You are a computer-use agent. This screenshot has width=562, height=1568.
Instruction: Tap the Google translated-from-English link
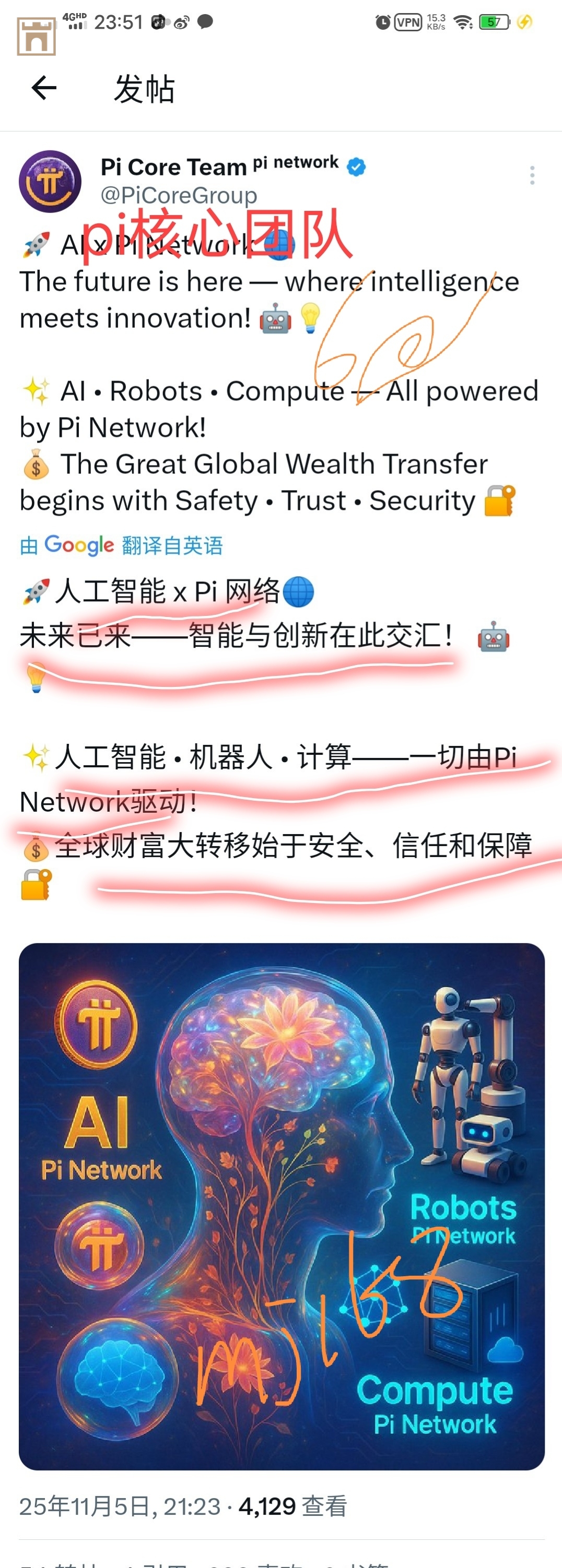tap(122, 545)
